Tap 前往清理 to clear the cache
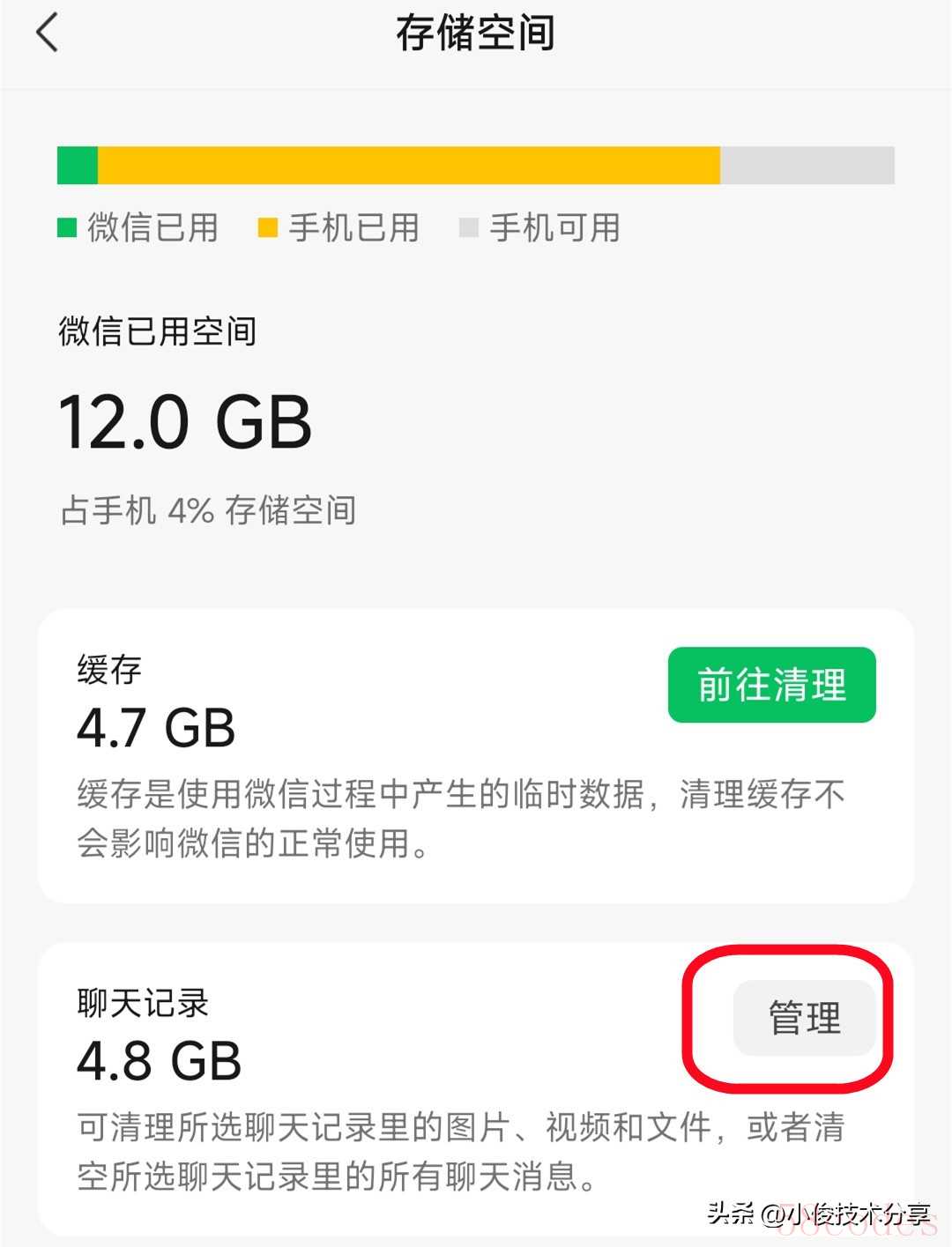 click(771, 685)
